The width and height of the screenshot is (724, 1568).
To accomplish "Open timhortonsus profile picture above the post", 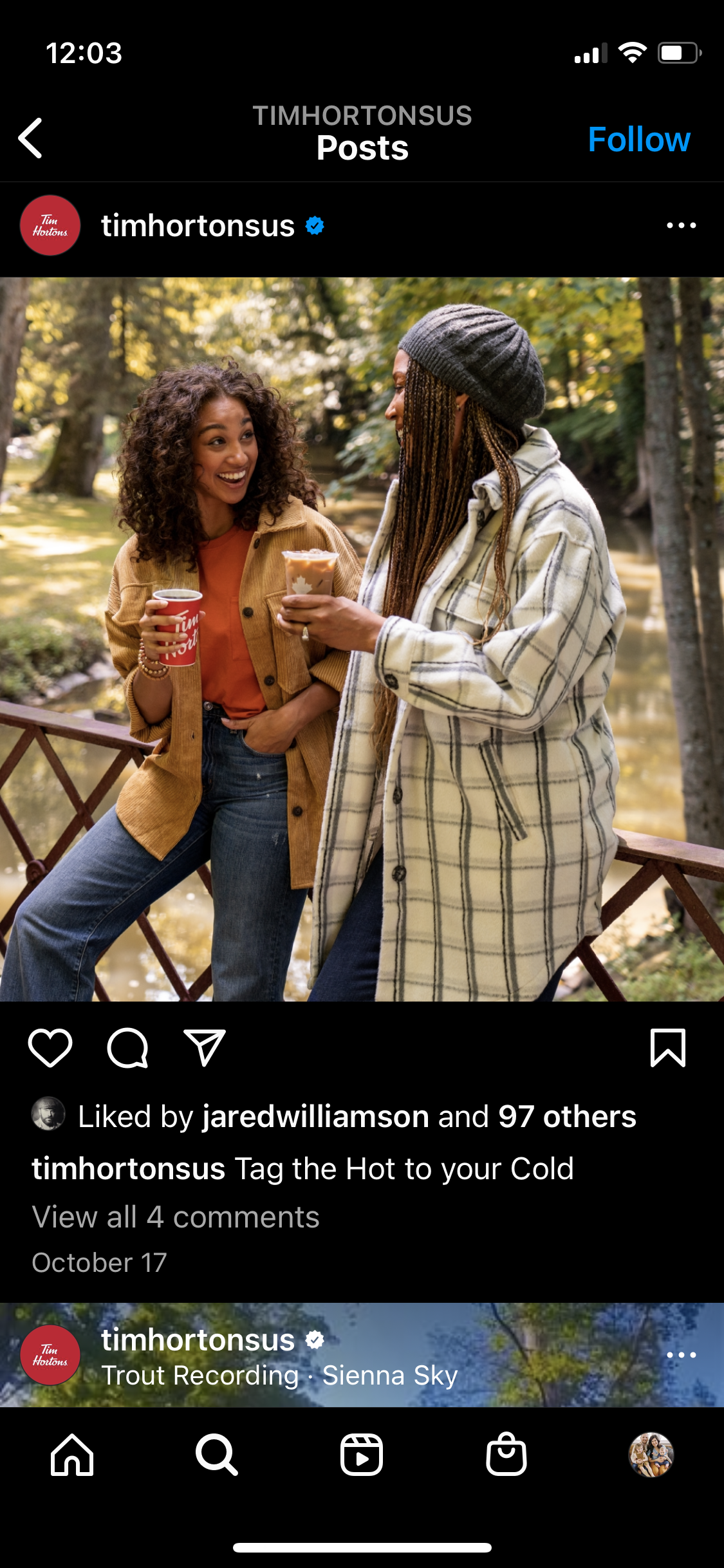I will point(50,225).
